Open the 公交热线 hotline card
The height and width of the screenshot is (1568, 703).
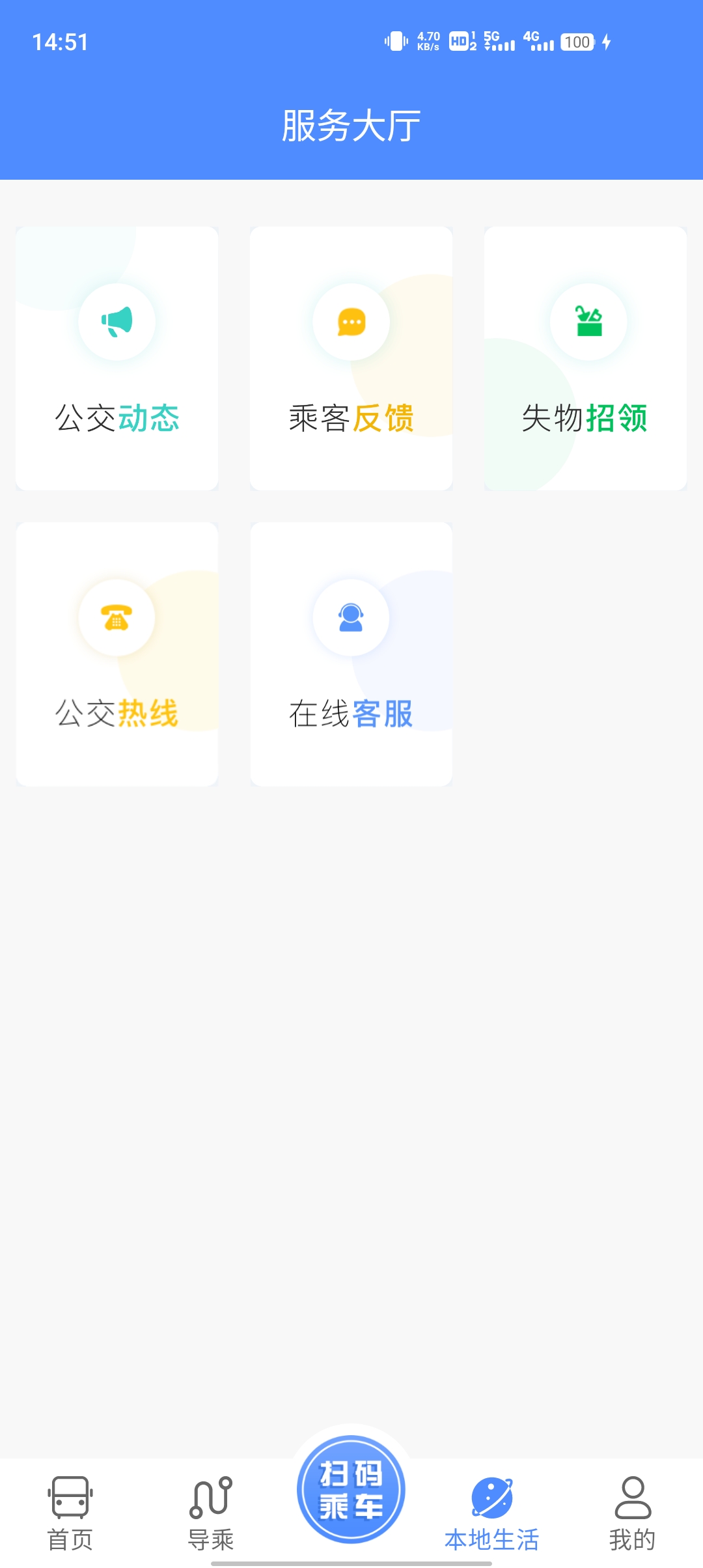click(x=117, y=654)
